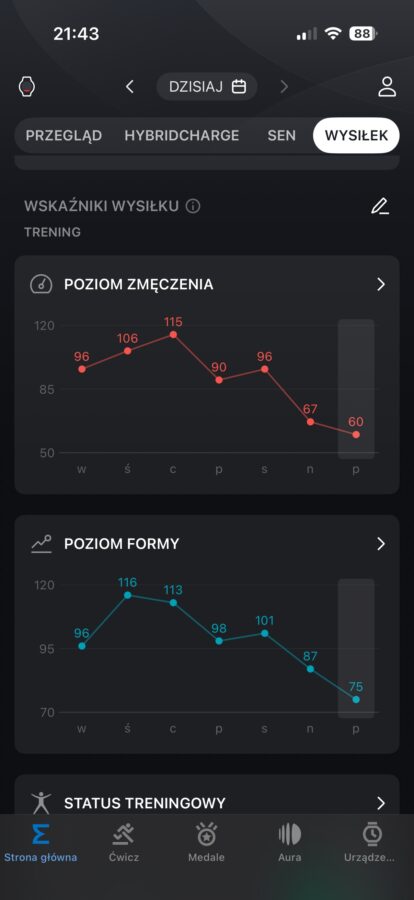Go to Strona główna tab
This screenshot has width=414, height=900.
(x=41, y=843)
